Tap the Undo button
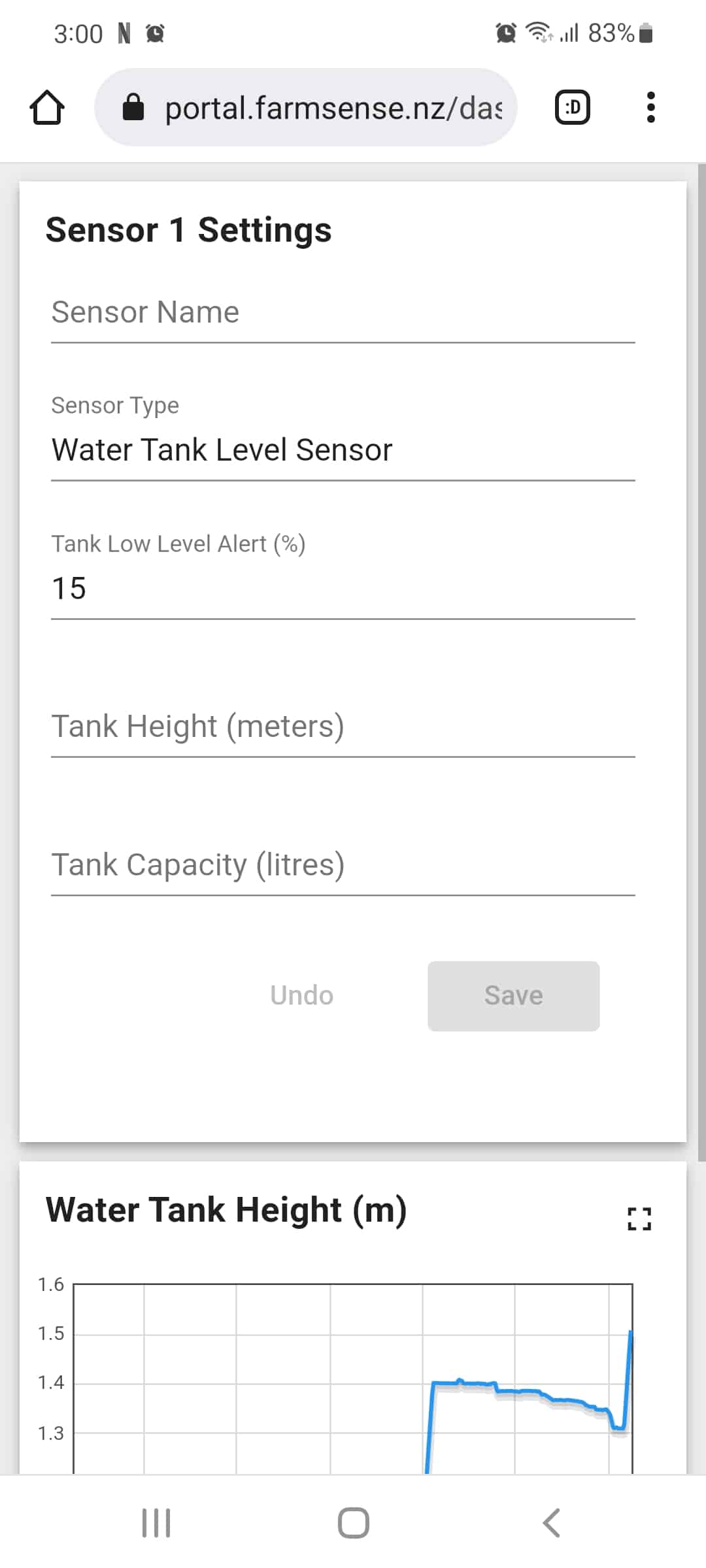 [300, 996]
